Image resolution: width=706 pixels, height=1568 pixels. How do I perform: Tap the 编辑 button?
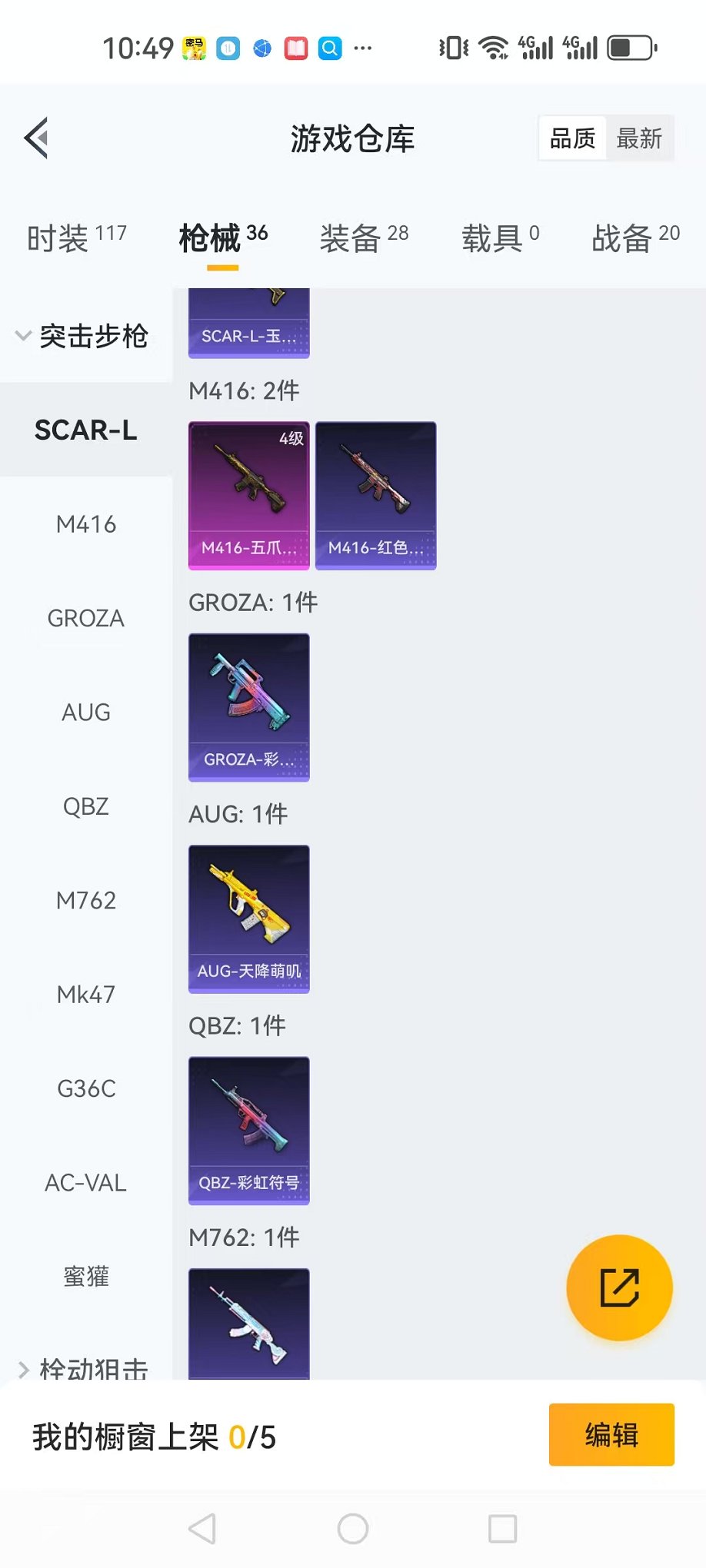[611, 1434]
